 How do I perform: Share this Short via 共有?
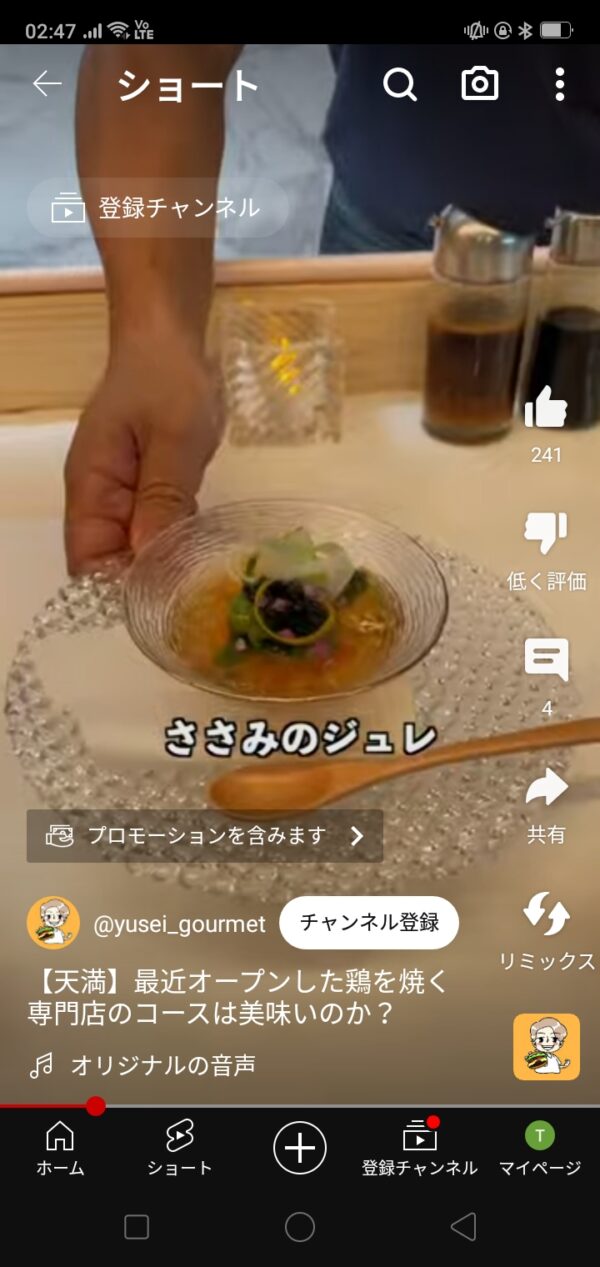pos(546,789)
